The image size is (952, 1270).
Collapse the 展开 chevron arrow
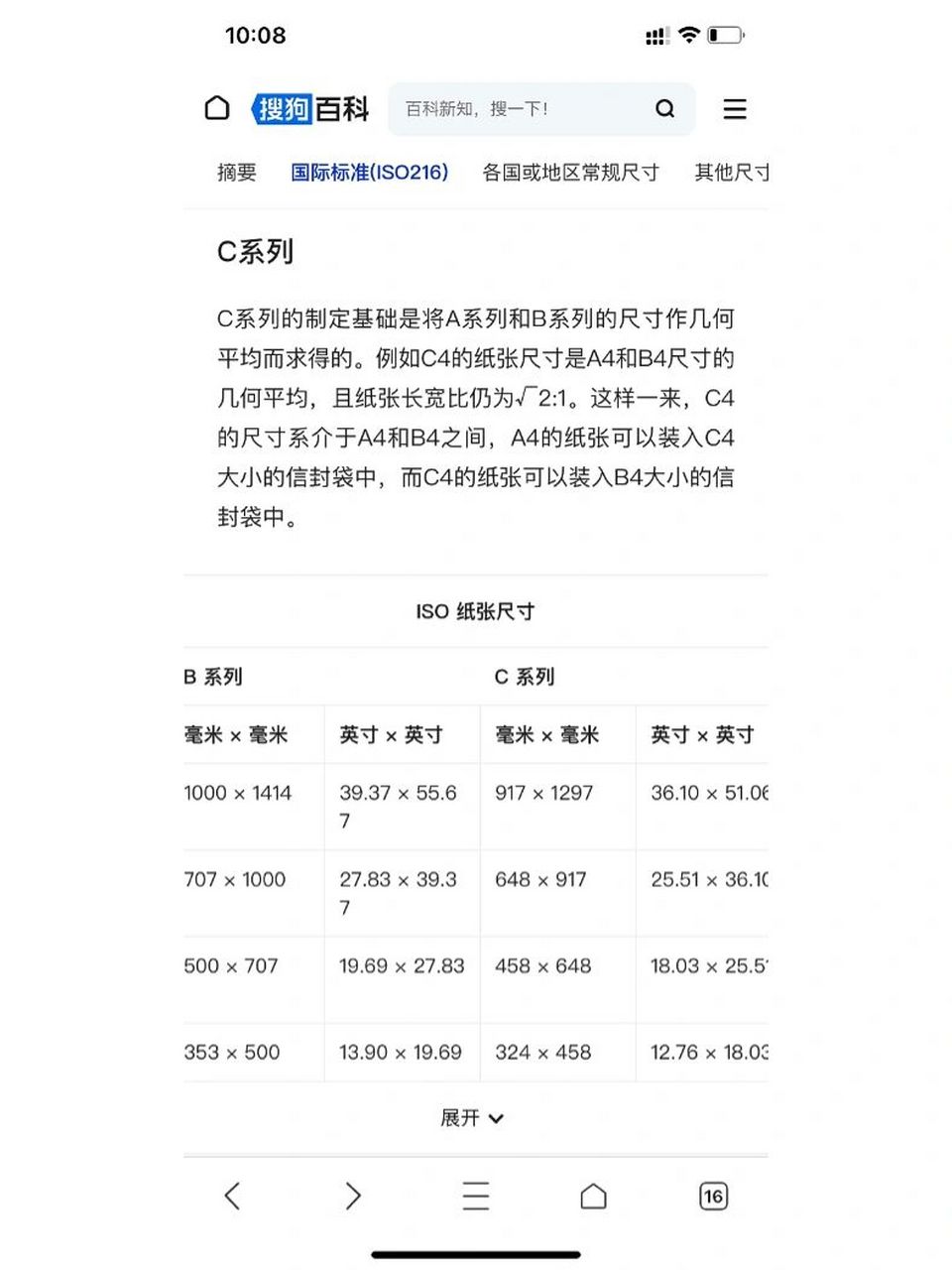(x=499, y=1118)
